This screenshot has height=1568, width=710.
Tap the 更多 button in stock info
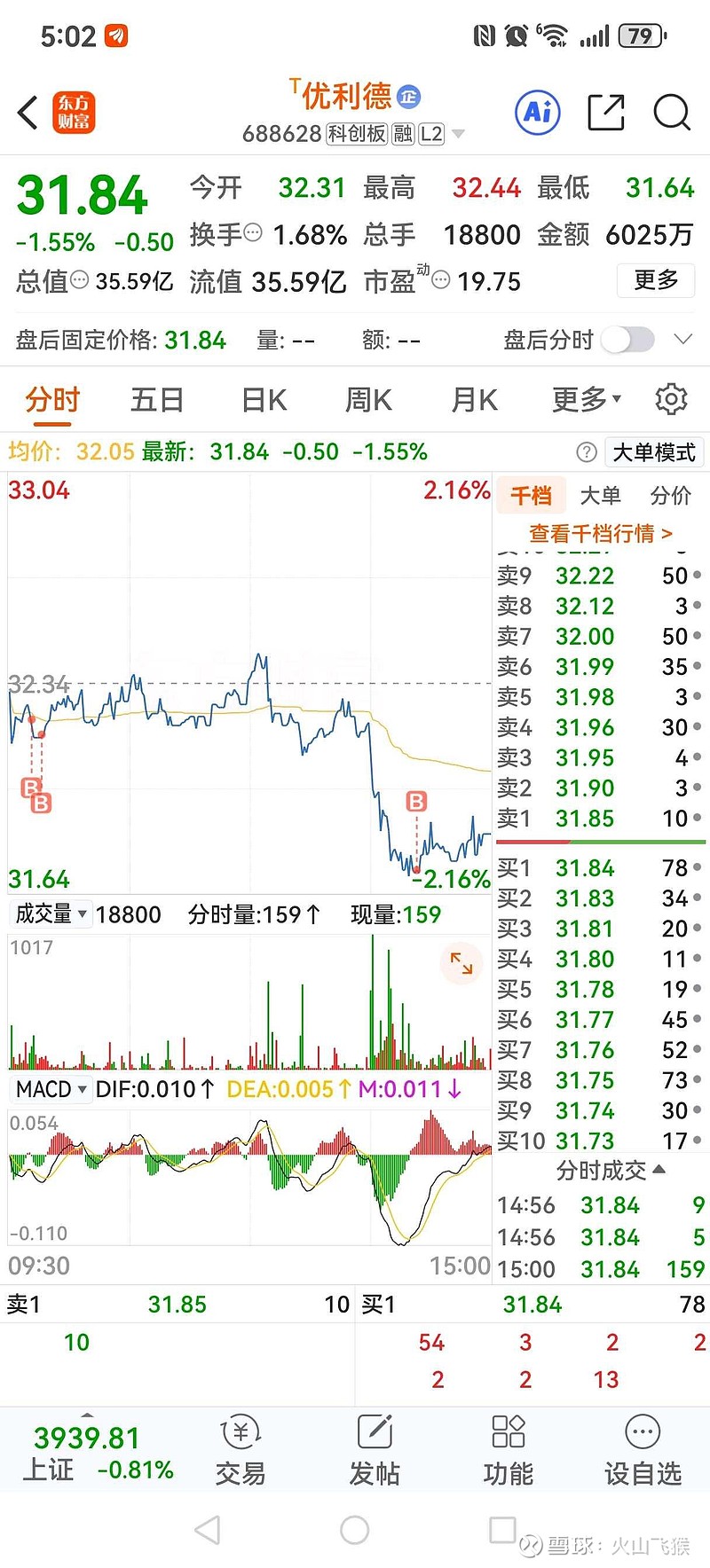pyautogui.click(x=655, y=280)
